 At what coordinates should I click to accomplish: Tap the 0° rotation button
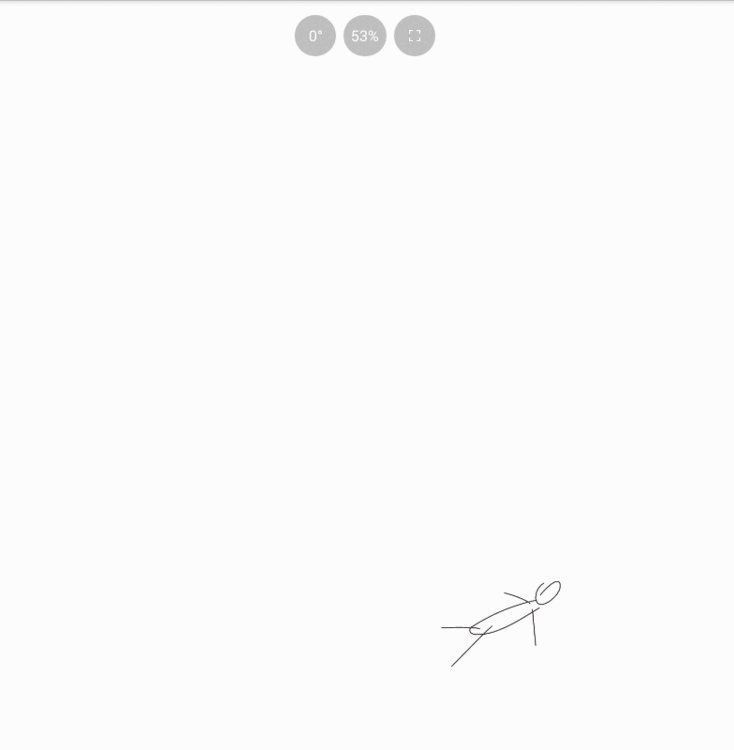[x=315, y=36]
